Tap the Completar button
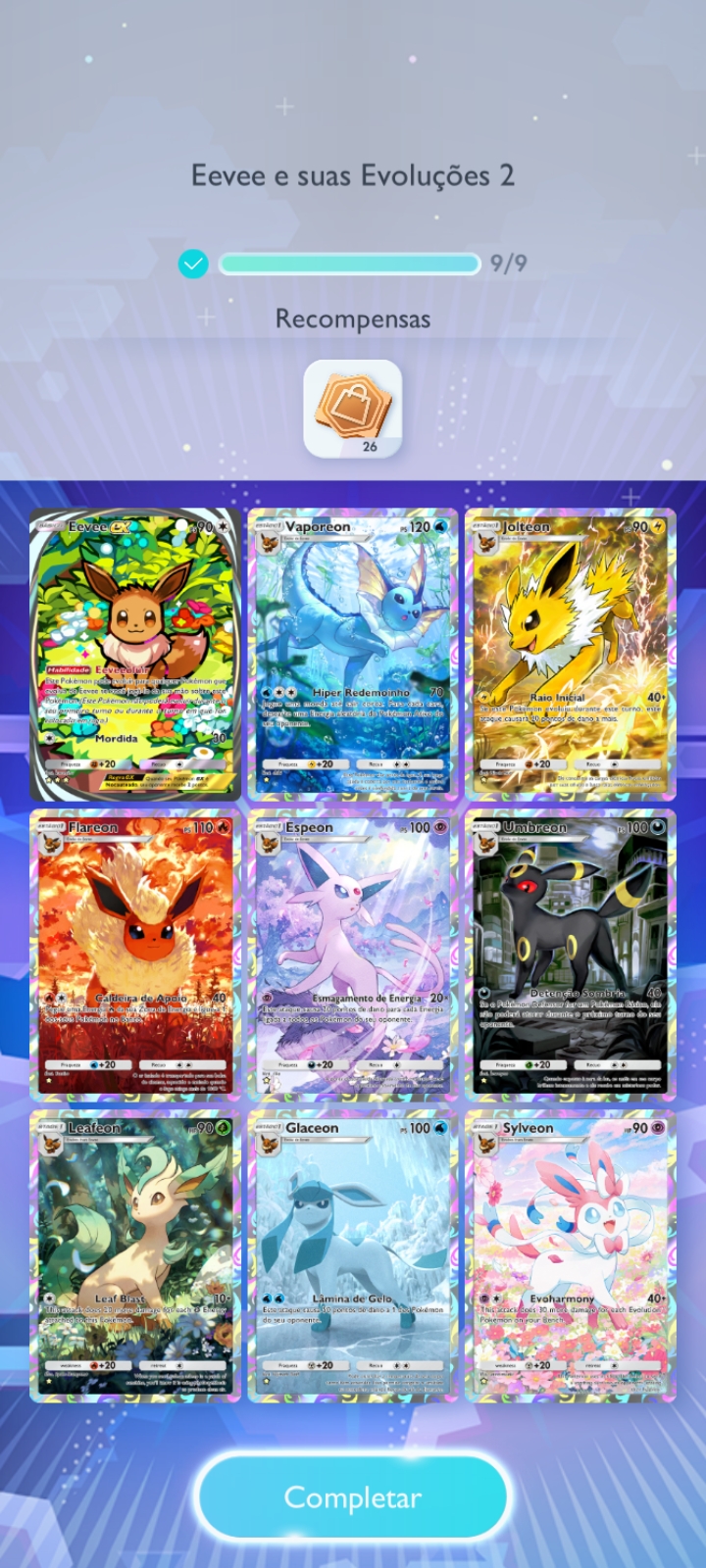 pos(352,1497)
